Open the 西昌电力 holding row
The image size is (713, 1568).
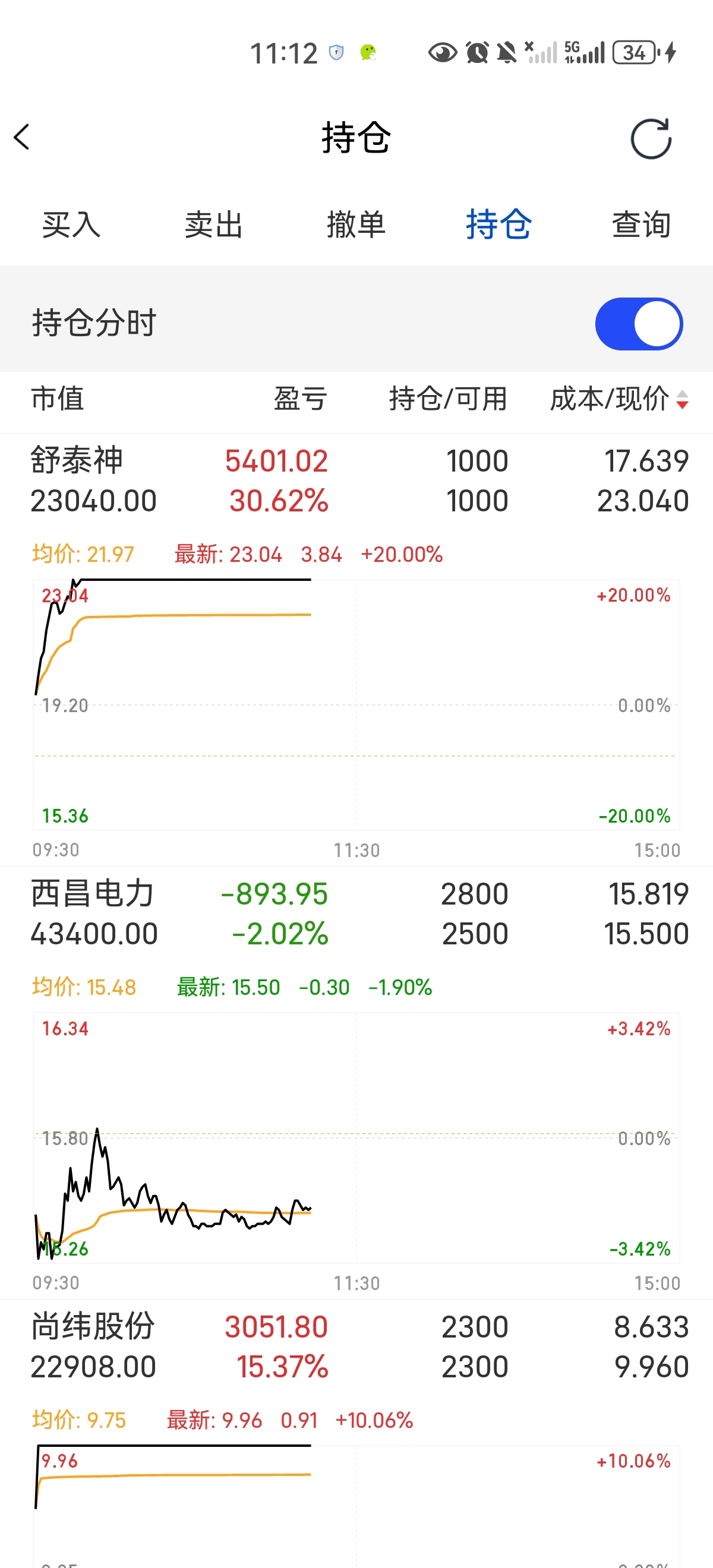pos(356,913)
